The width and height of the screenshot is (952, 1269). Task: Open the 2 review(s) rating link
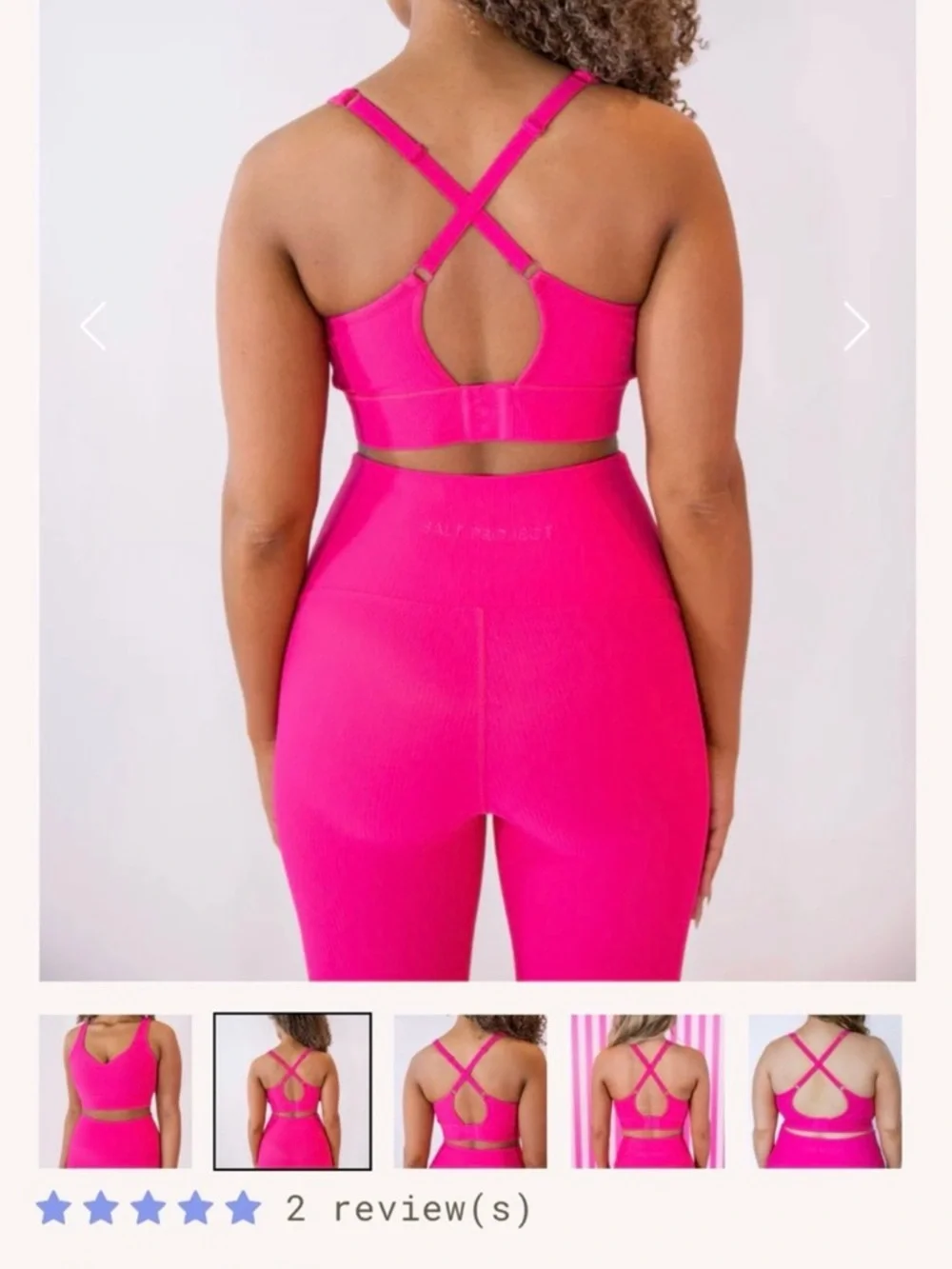click(x=408, y=1209)
